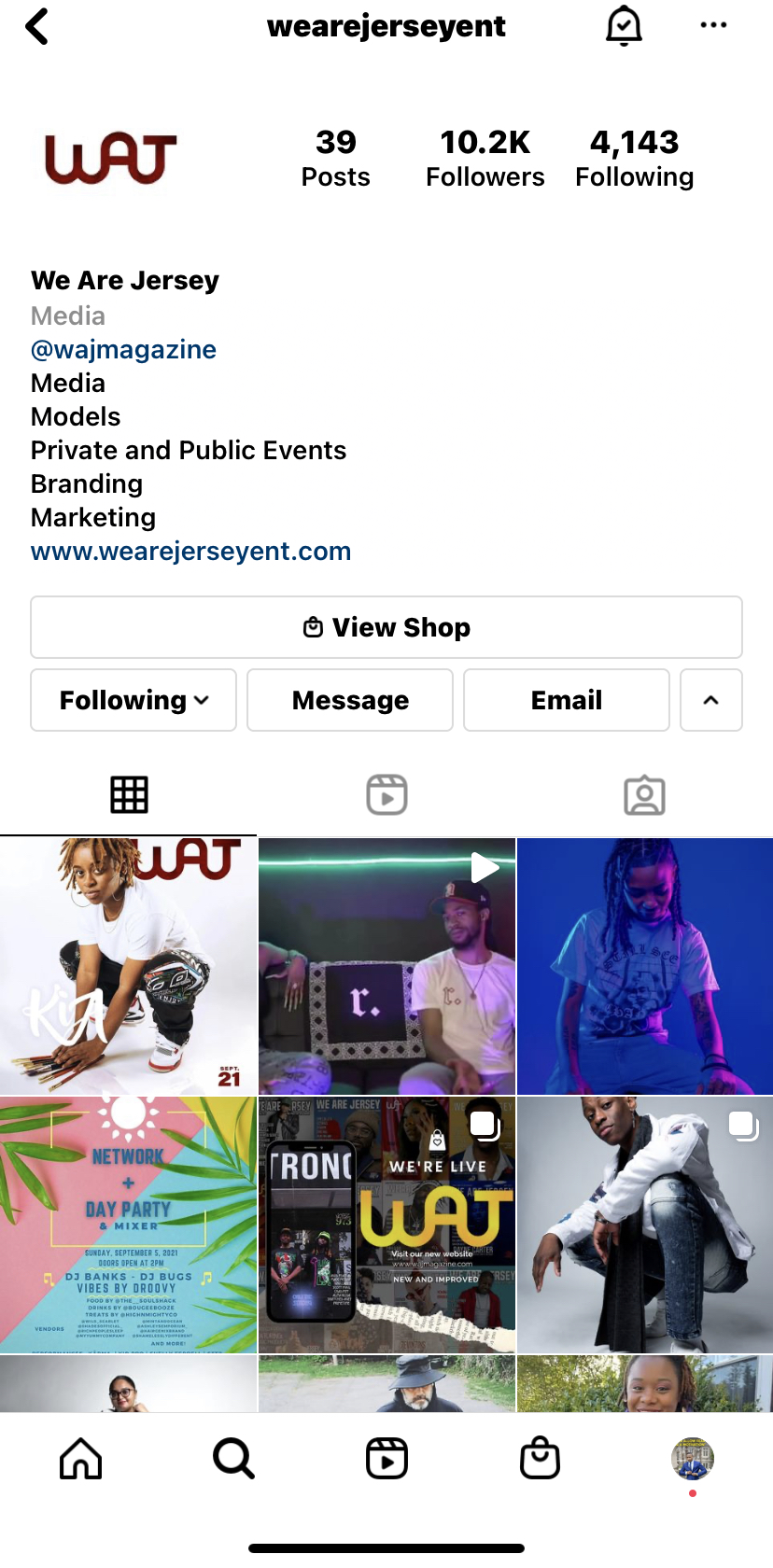This screenshot has height=1568, width=773.
Task: Tap the Email button
Action: pos(567,700)
